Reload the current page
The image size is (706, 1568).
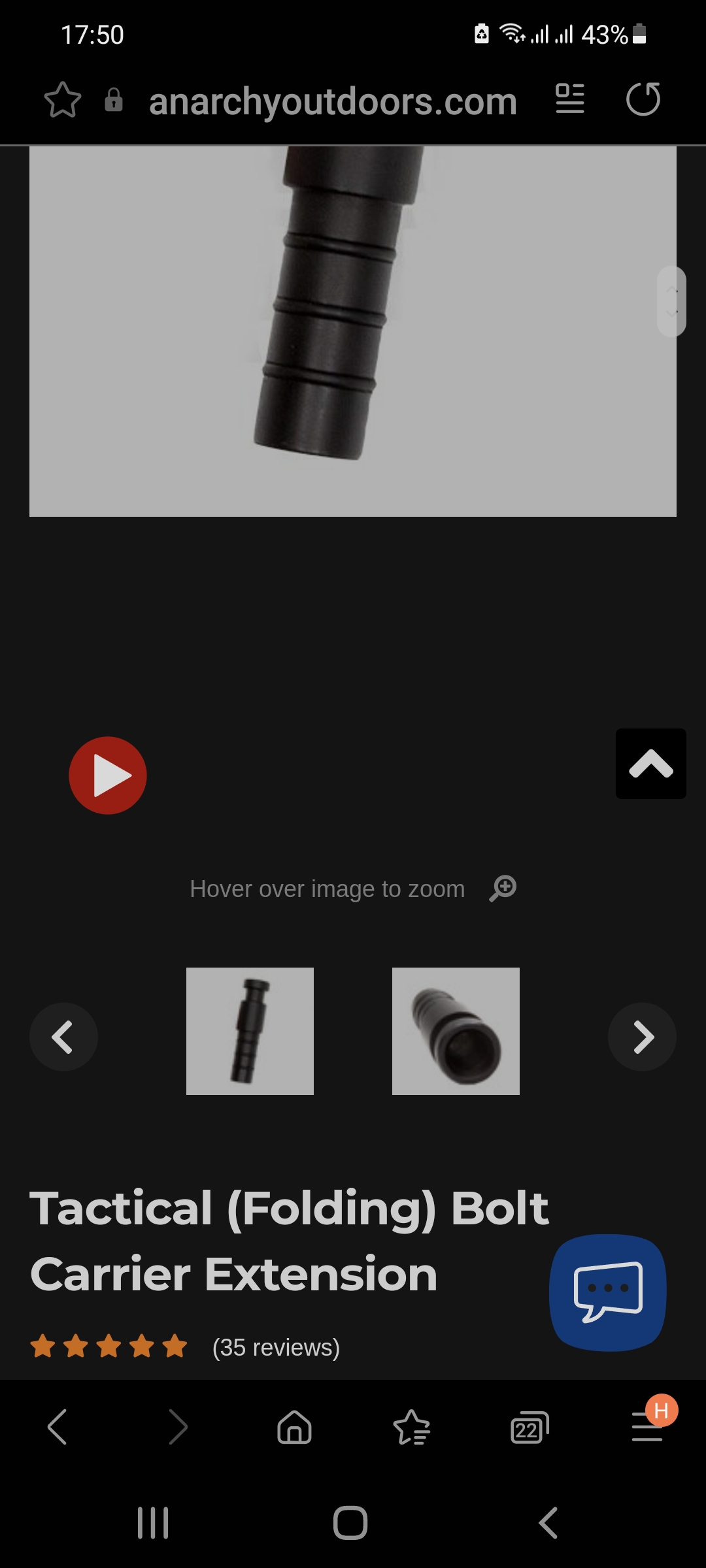(x=643, y=99)
